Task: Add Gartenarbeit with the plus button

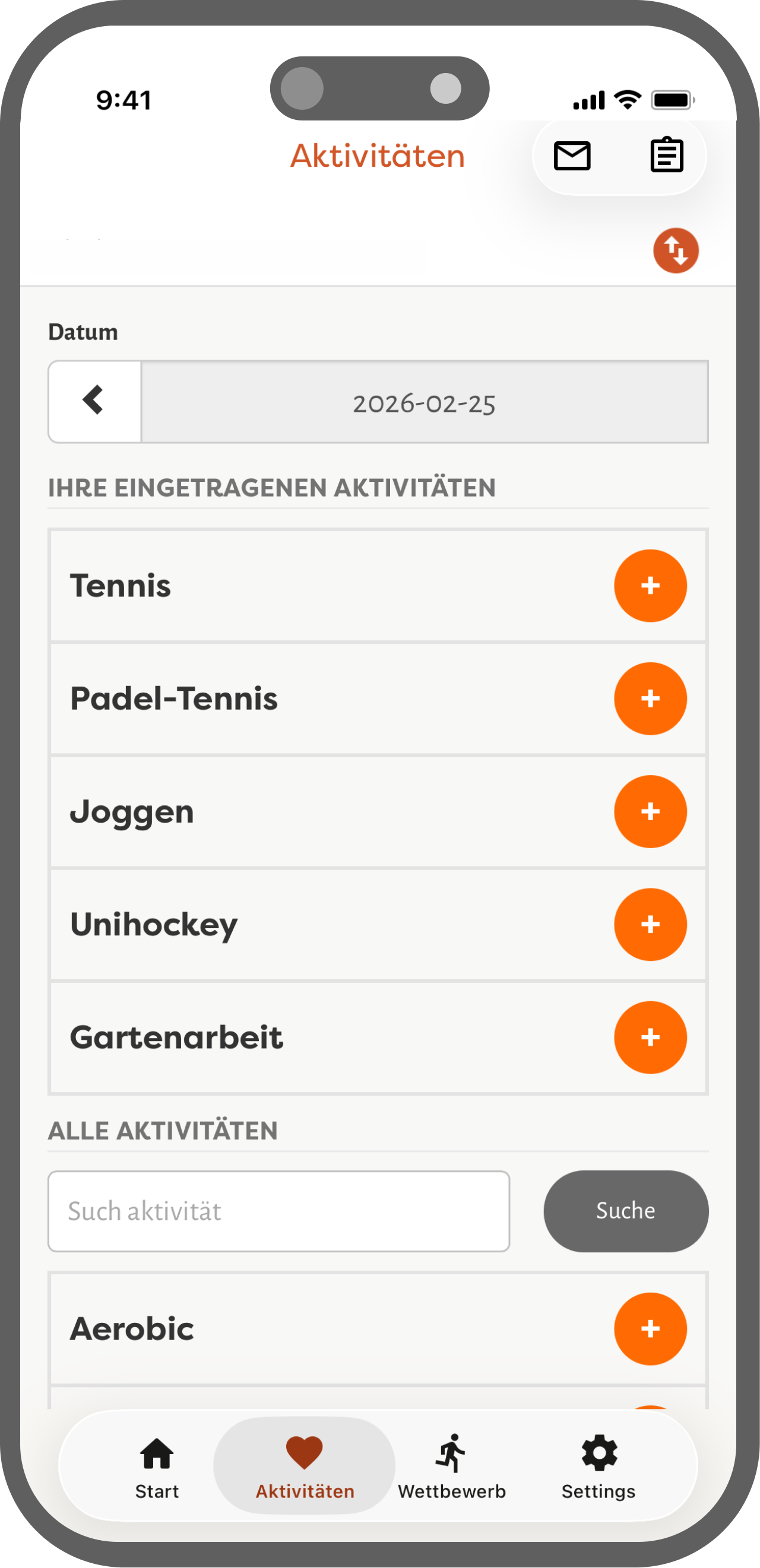Action: (x=650, y=1037)
